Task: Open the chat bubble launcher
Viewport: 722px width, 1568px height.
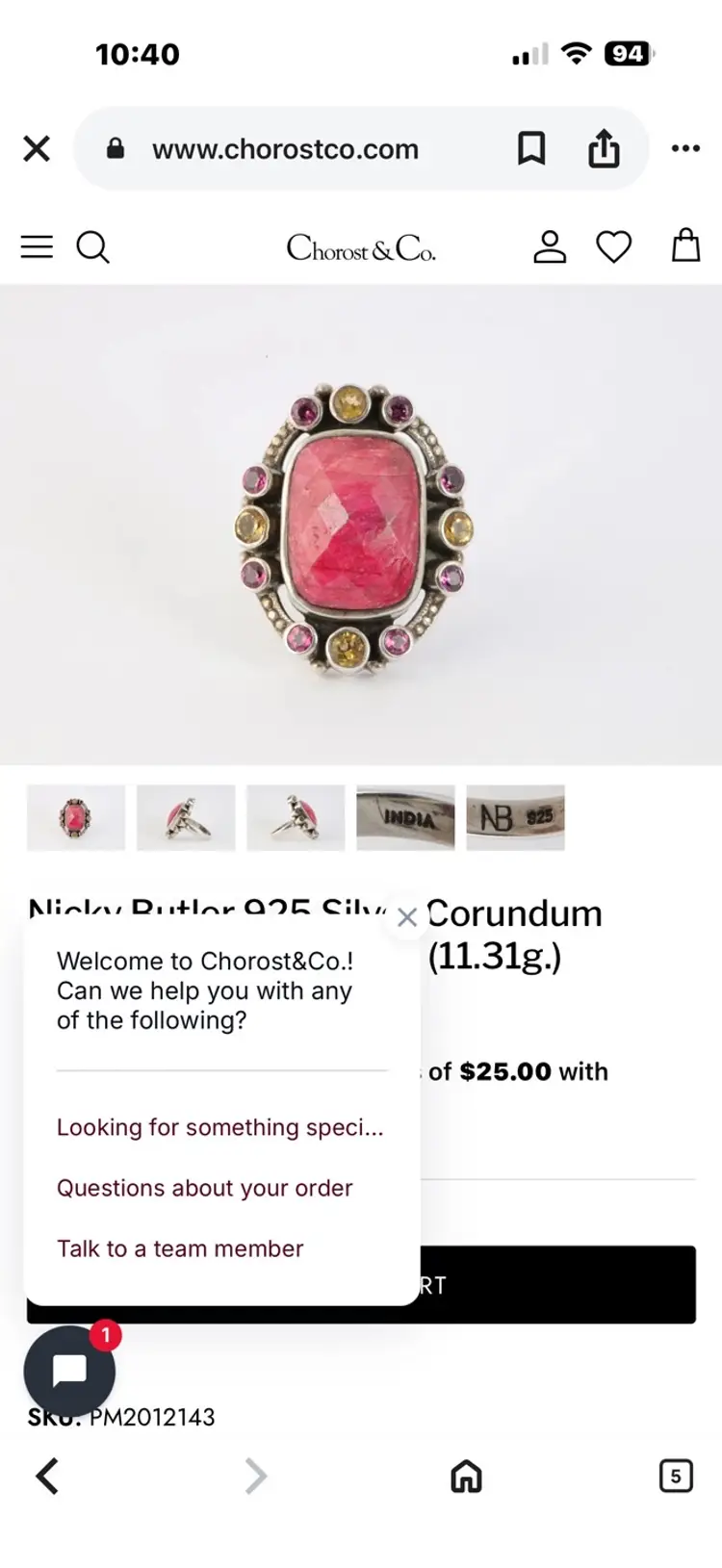Action: coord(69,1371)
